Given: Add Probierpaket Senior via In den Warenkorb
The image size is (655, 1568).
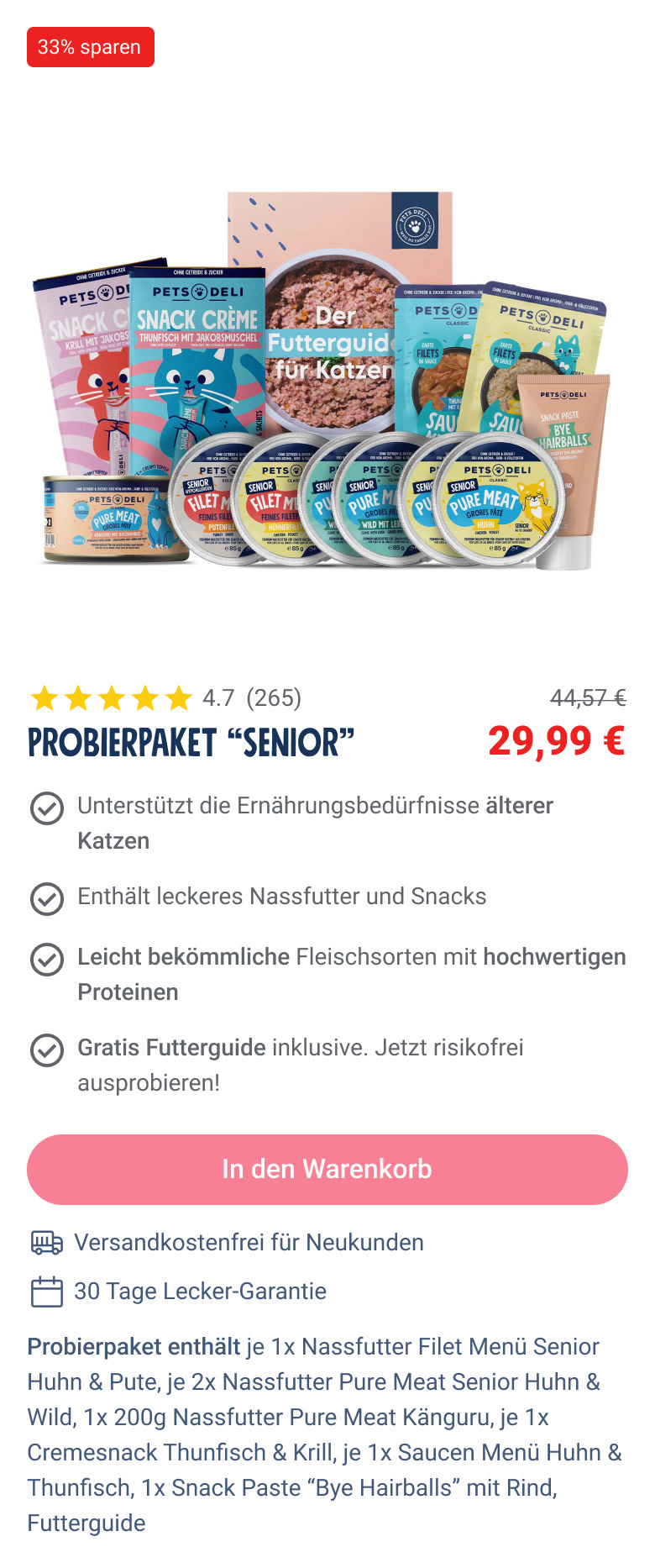Looking at the screenshot, I should coord(327,1169).
